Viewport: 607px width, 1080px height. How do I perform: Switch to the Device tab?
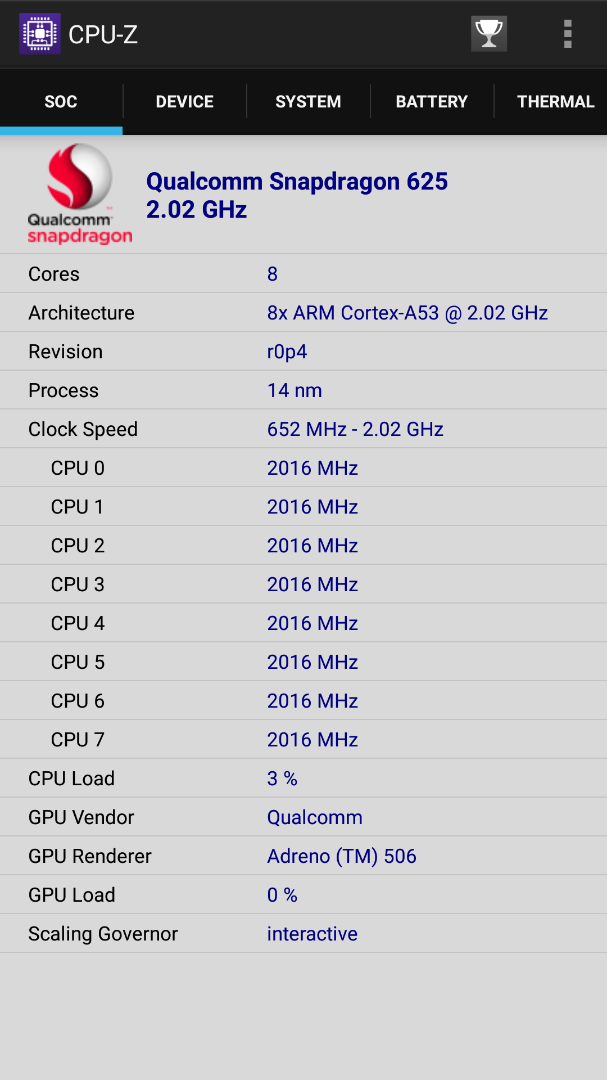185,102
